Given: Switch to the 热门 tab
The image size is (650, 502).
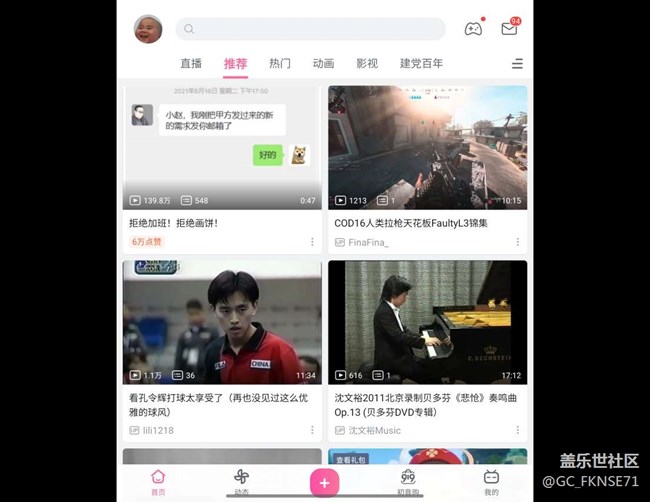Looking at the screenshot, I should pyautogui.click(x=280, y=63).
